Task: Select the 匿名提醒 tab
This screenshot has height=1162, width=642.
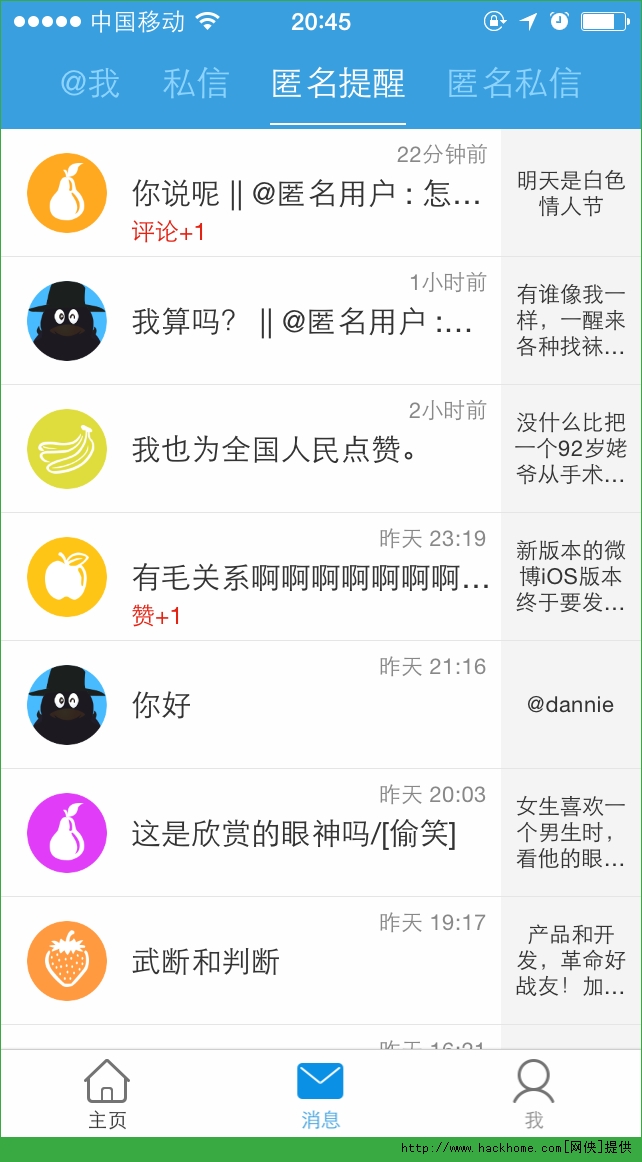Action: pyautogui.click(x=338, y=83)
